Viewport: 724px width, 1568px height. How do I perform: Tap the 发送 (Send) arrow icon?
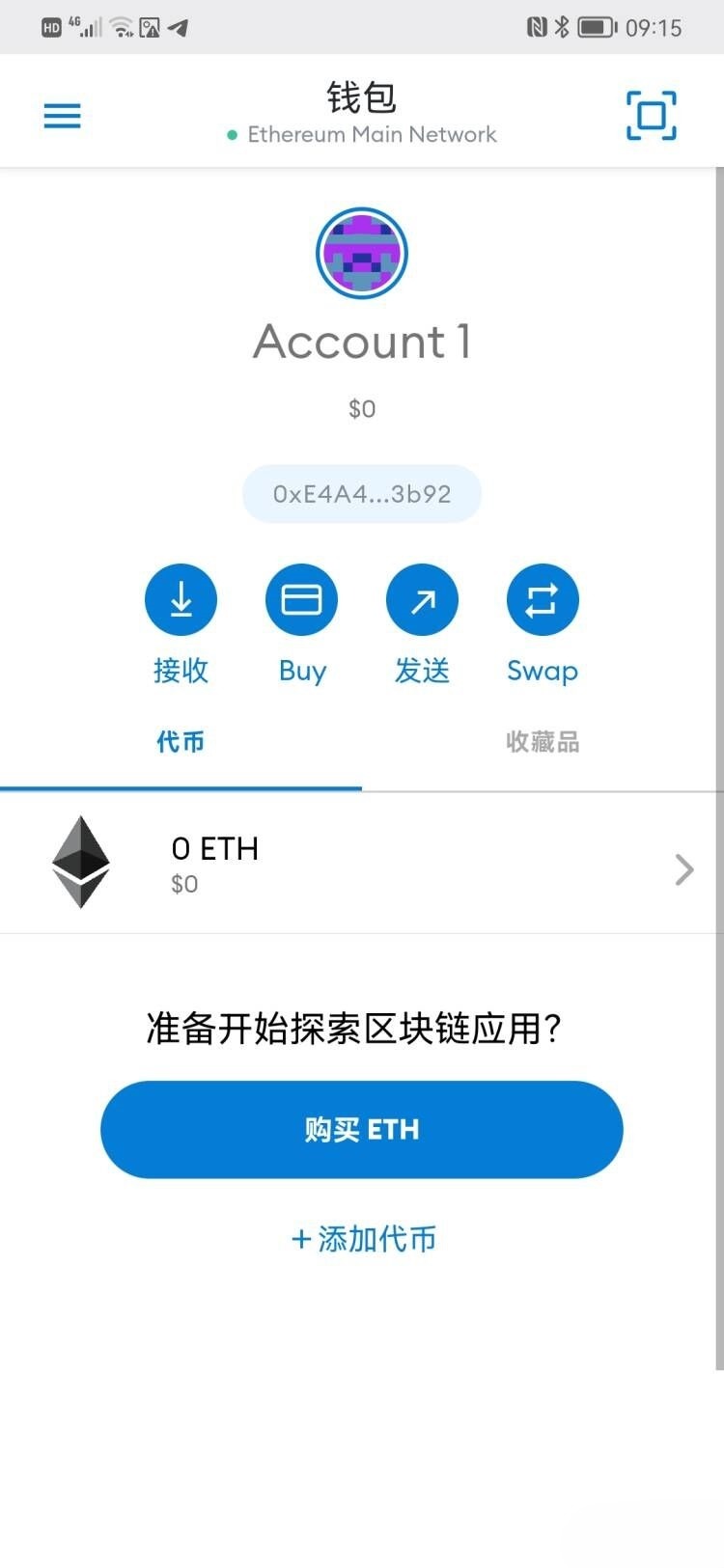click(x=422, y=598)
